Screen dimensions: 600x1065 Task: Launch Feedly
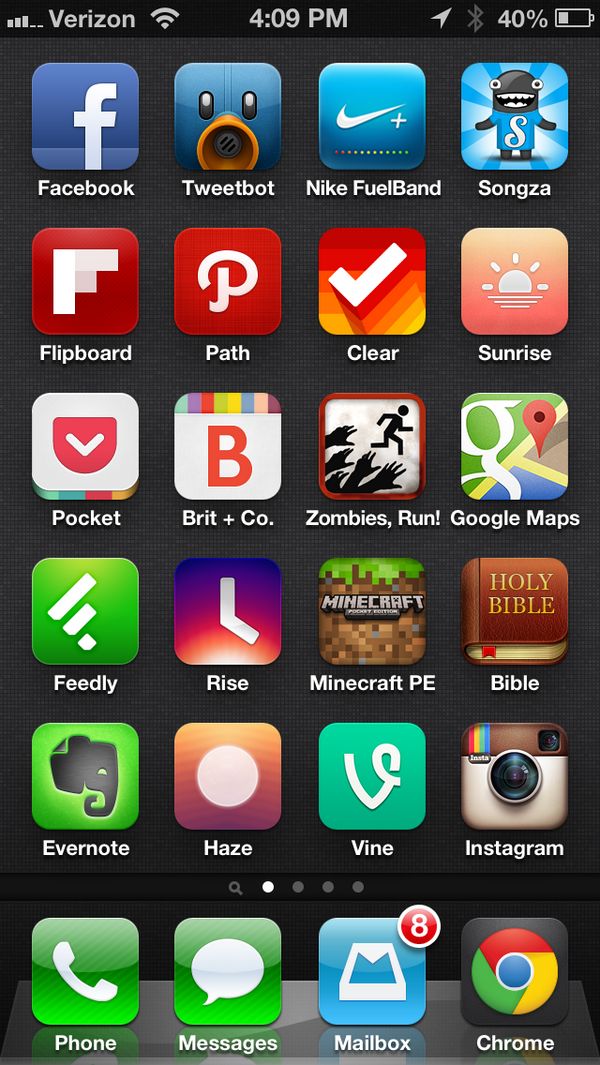pos(85,611)
